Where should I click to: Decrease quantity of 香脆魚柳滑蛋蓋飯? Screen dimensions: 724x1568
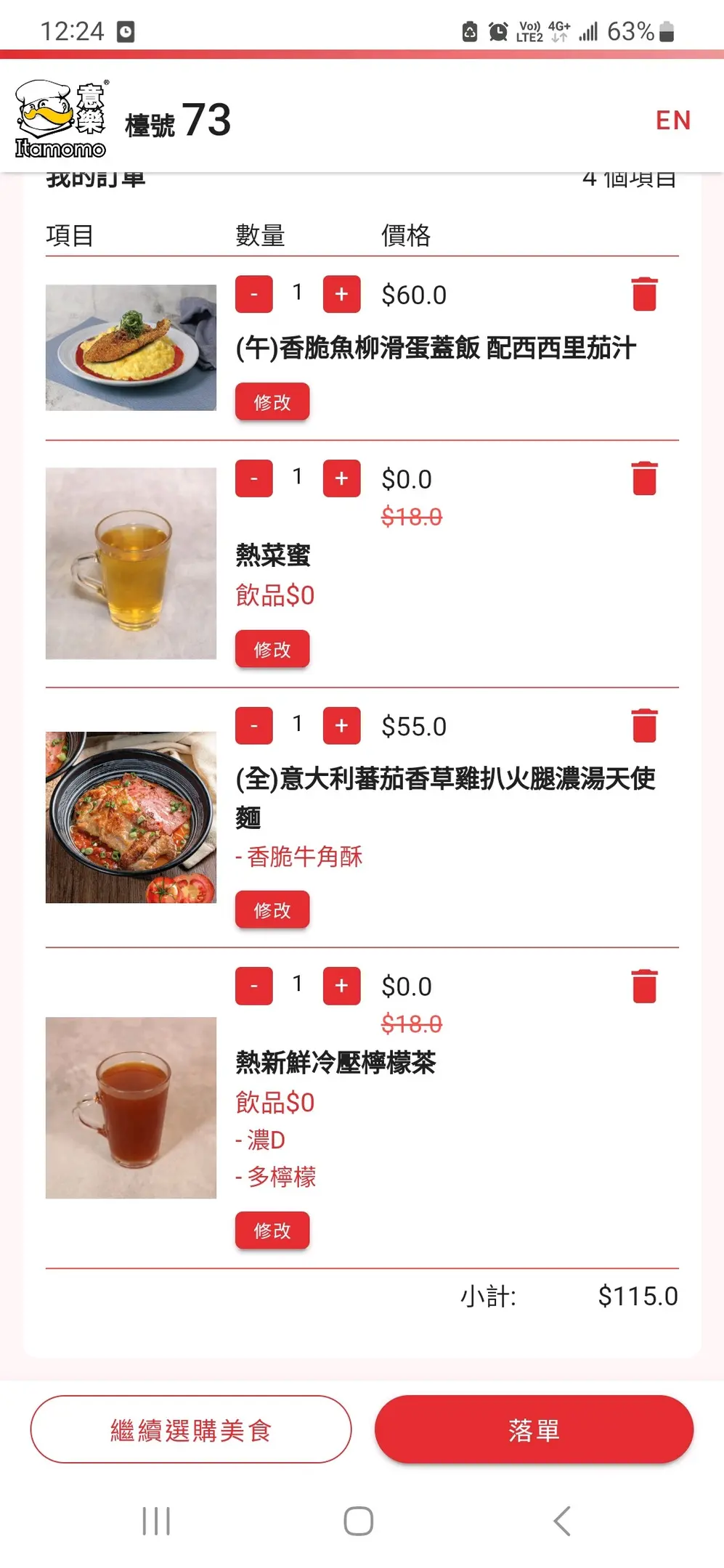[x=254, y=294]
